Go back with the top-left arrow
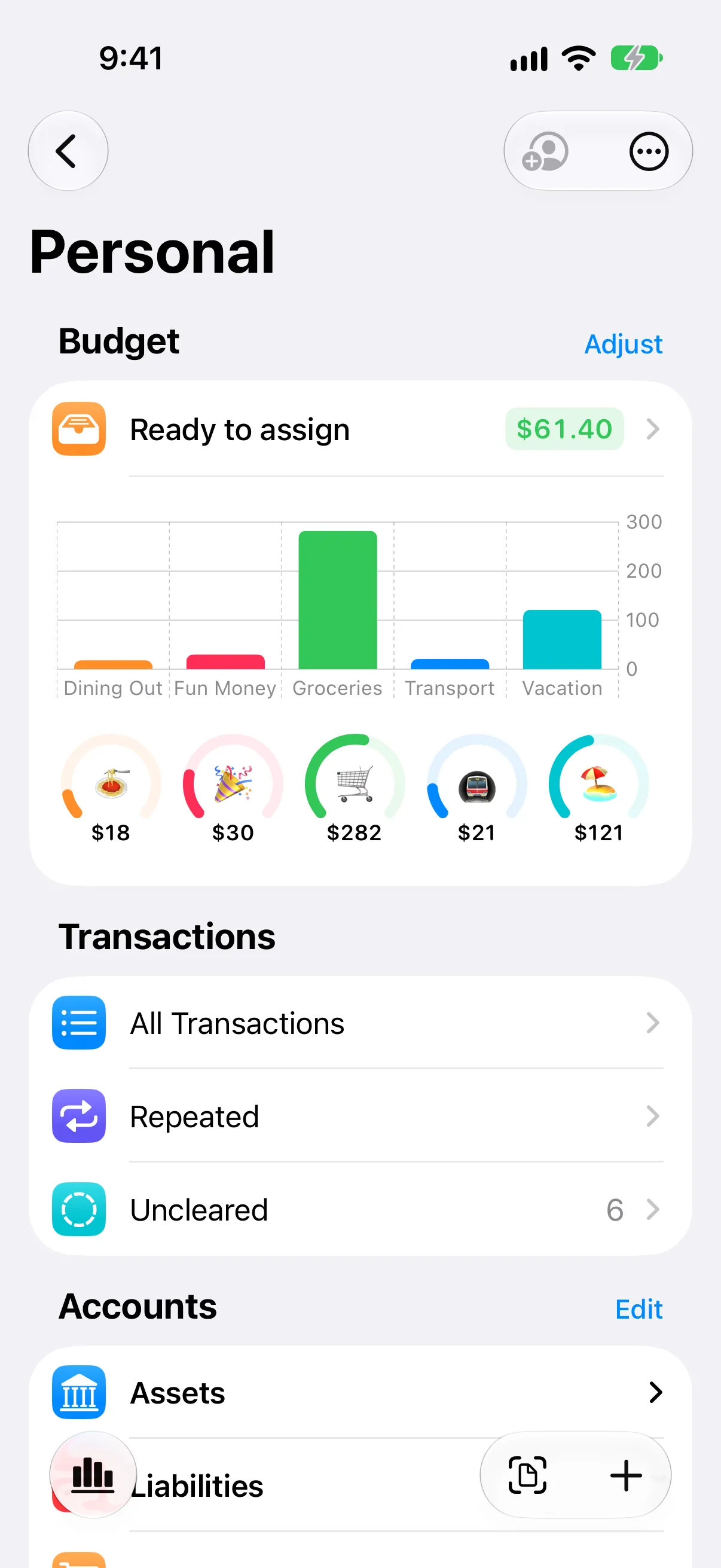 68,151
